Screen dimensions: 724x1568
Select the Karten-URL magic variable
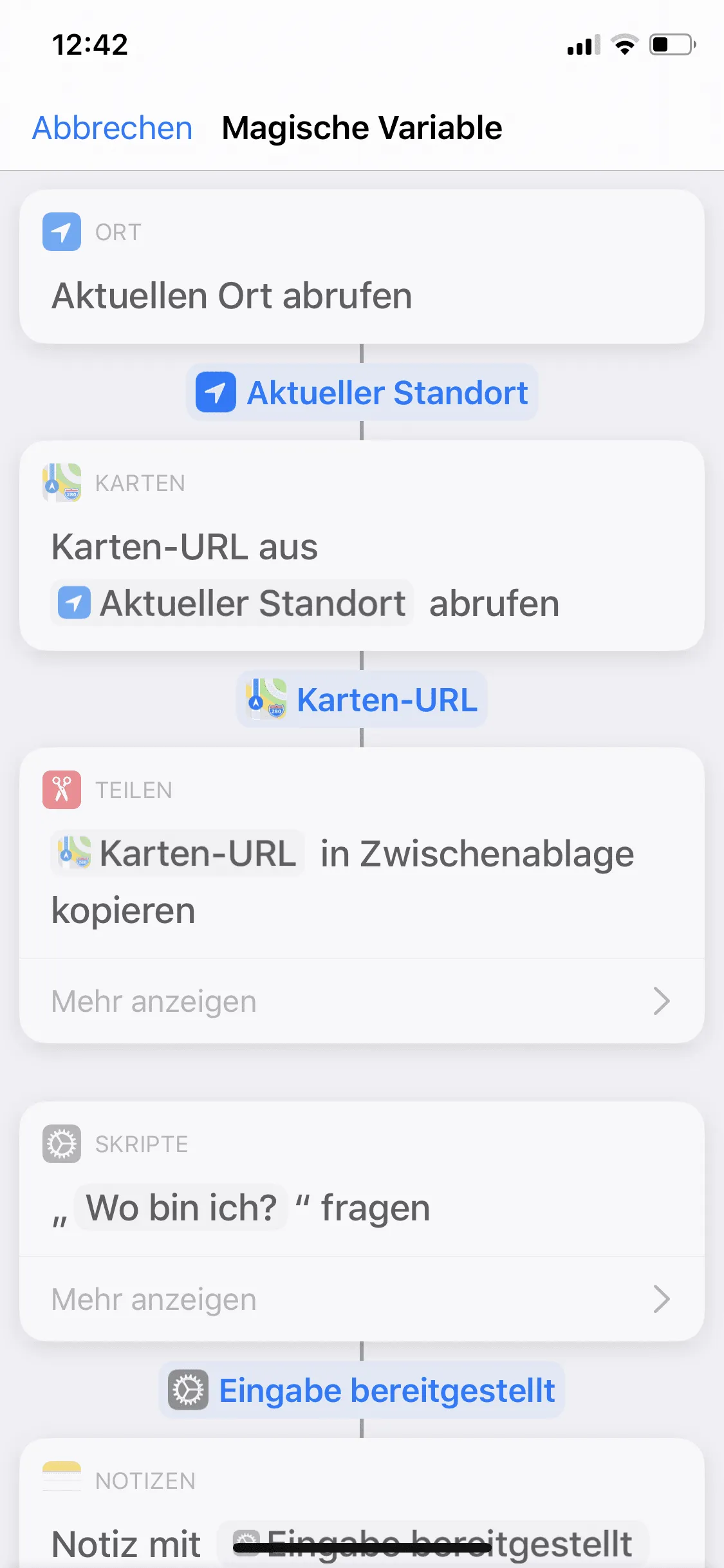362,700
